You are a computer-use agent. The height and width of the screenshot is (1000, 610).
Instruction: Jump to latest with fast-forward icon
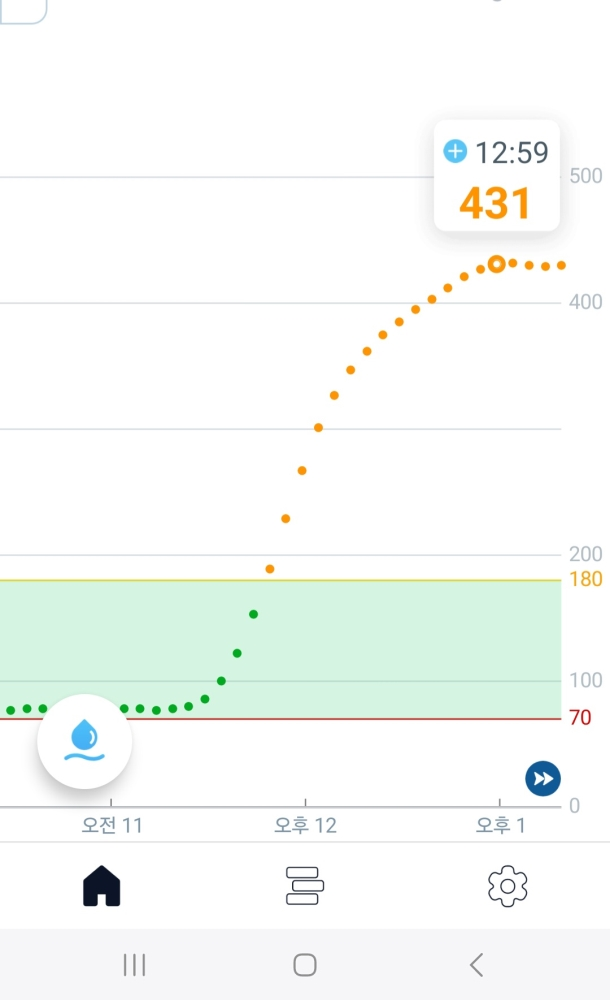(543, 778)
